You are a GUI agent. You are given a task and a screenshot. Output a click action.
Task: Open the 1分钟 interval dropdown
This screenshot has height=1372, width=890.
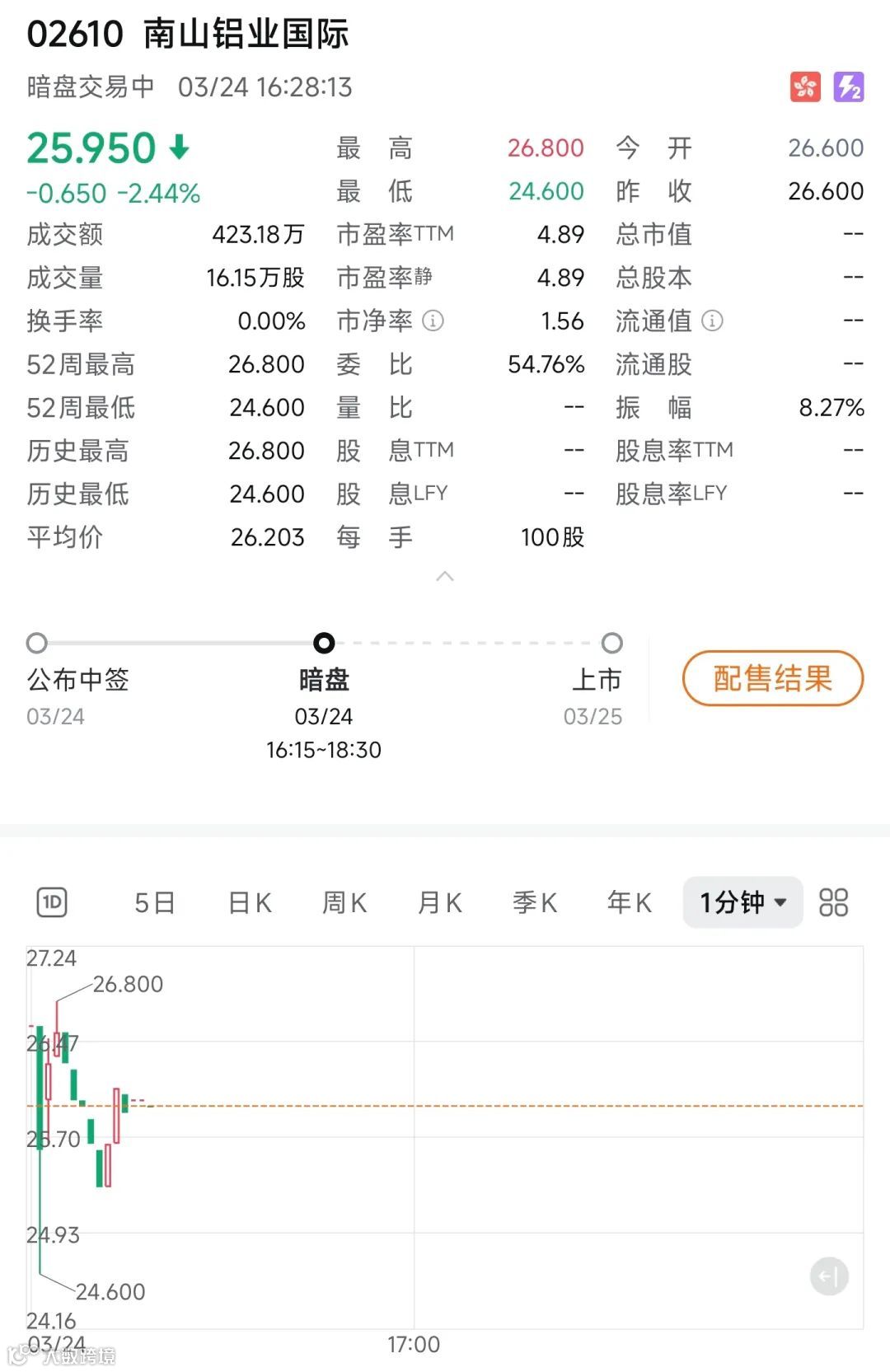742,902
